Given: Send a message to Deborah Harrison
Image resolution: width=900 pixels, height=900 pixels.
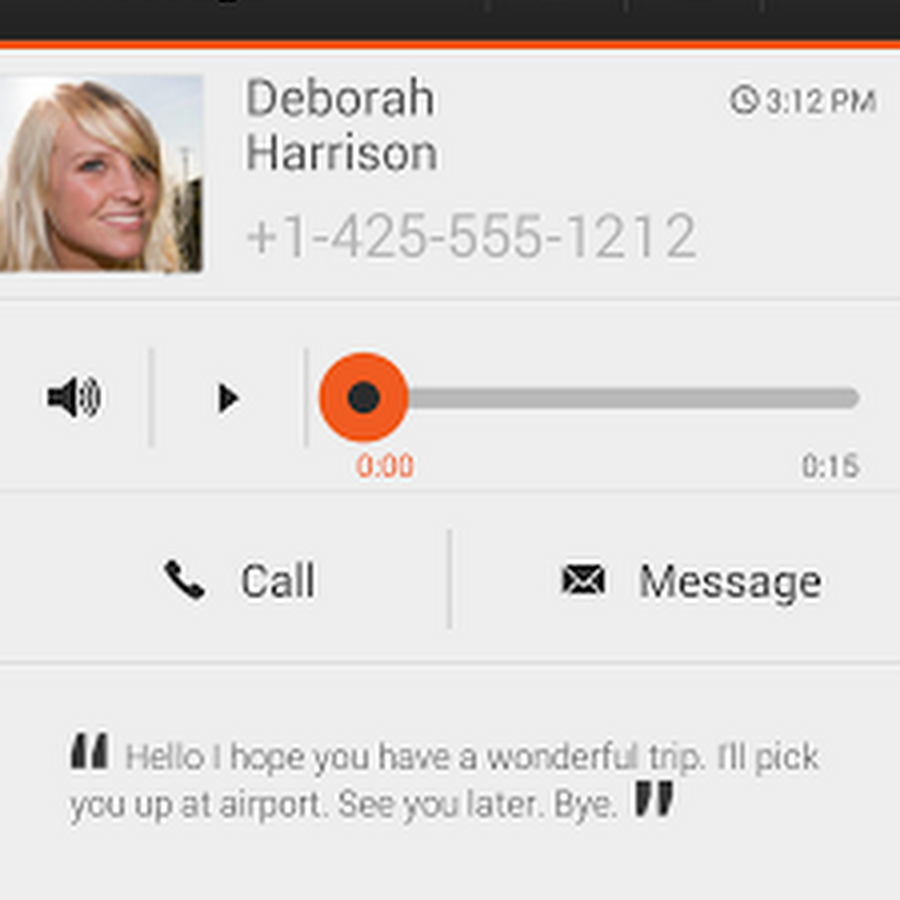Looking at the screenshot, I should tap(691, 581).
